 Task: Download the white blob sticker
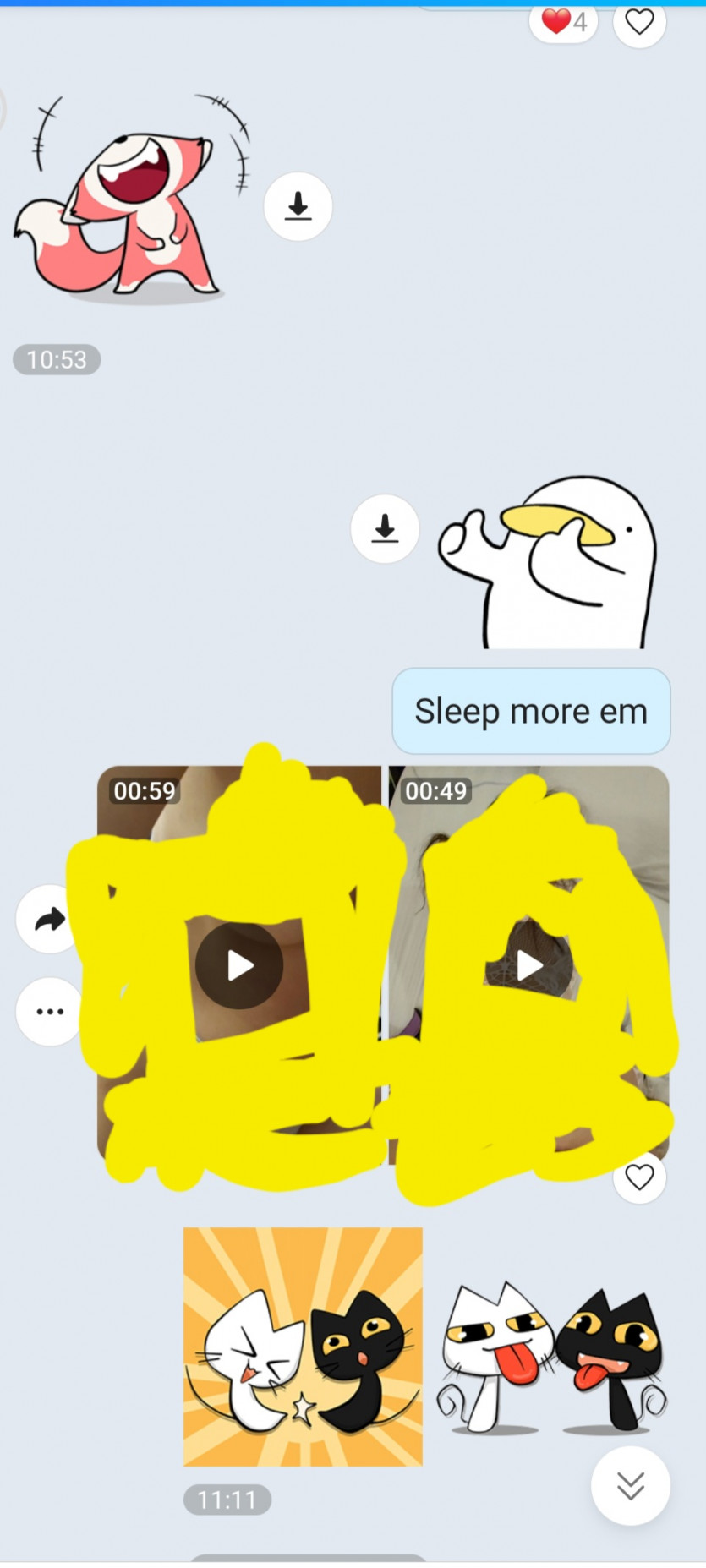(385, 528)
